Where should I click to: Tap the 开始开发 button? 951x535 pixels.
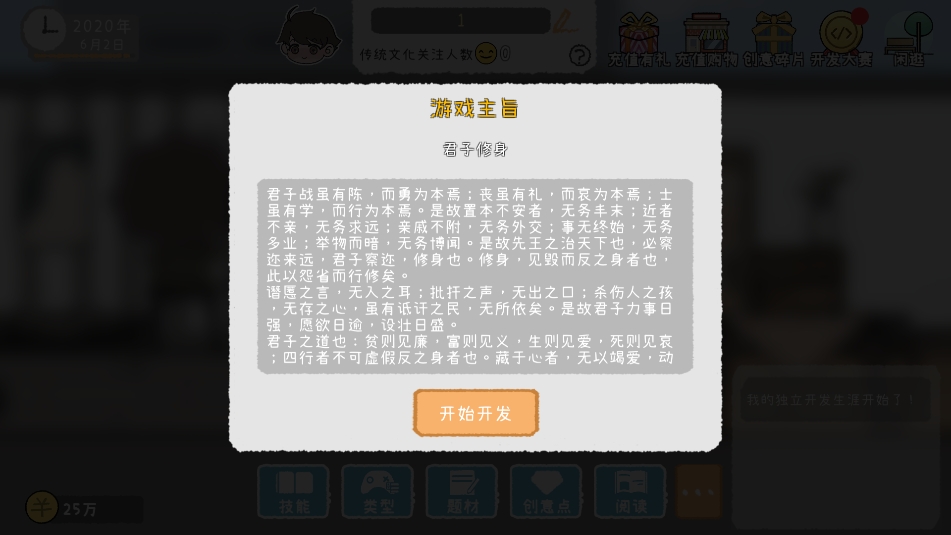click(476, 413)
